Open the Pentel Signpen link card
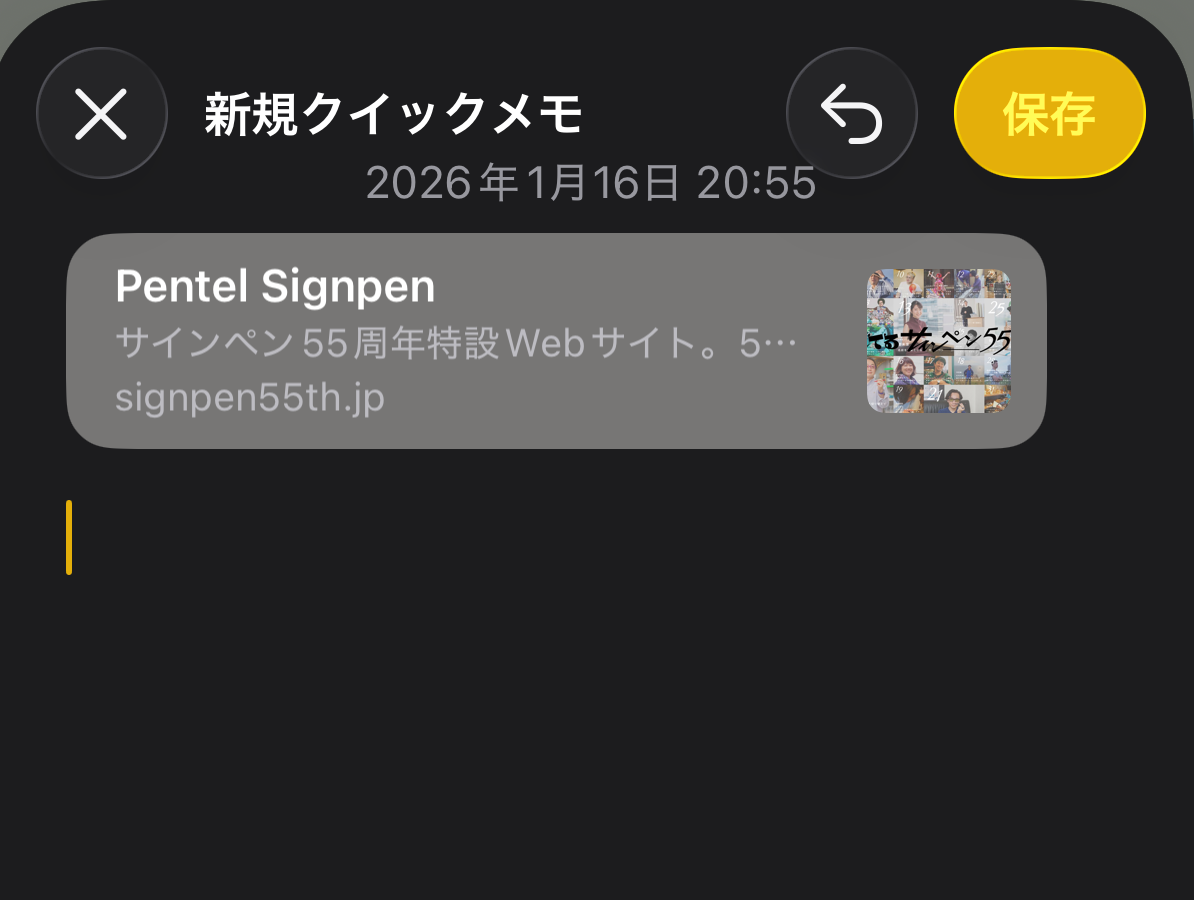 [555, 341]
